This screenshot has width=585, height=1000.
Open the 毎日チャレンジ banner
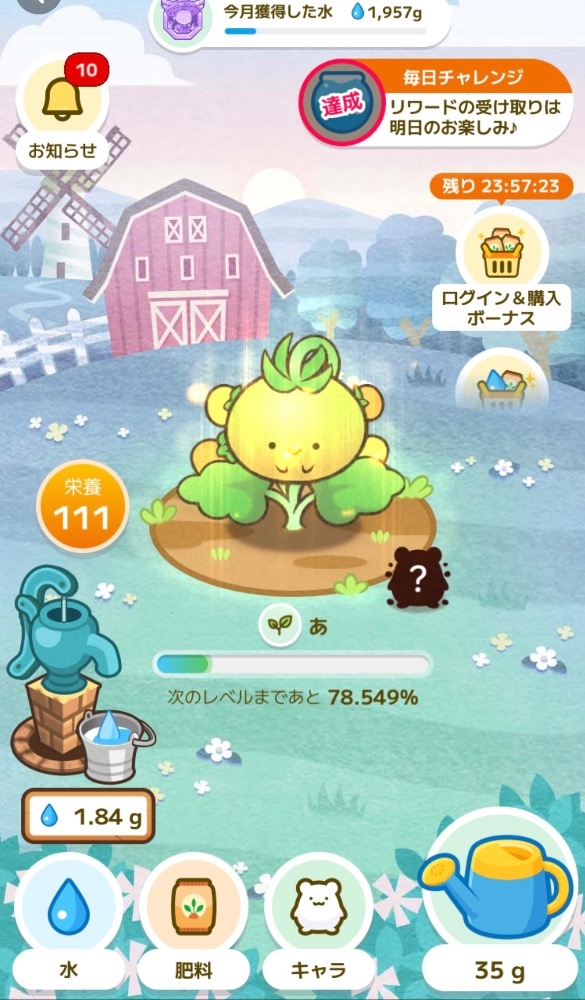pyautogui.click(x=436, y=104)
